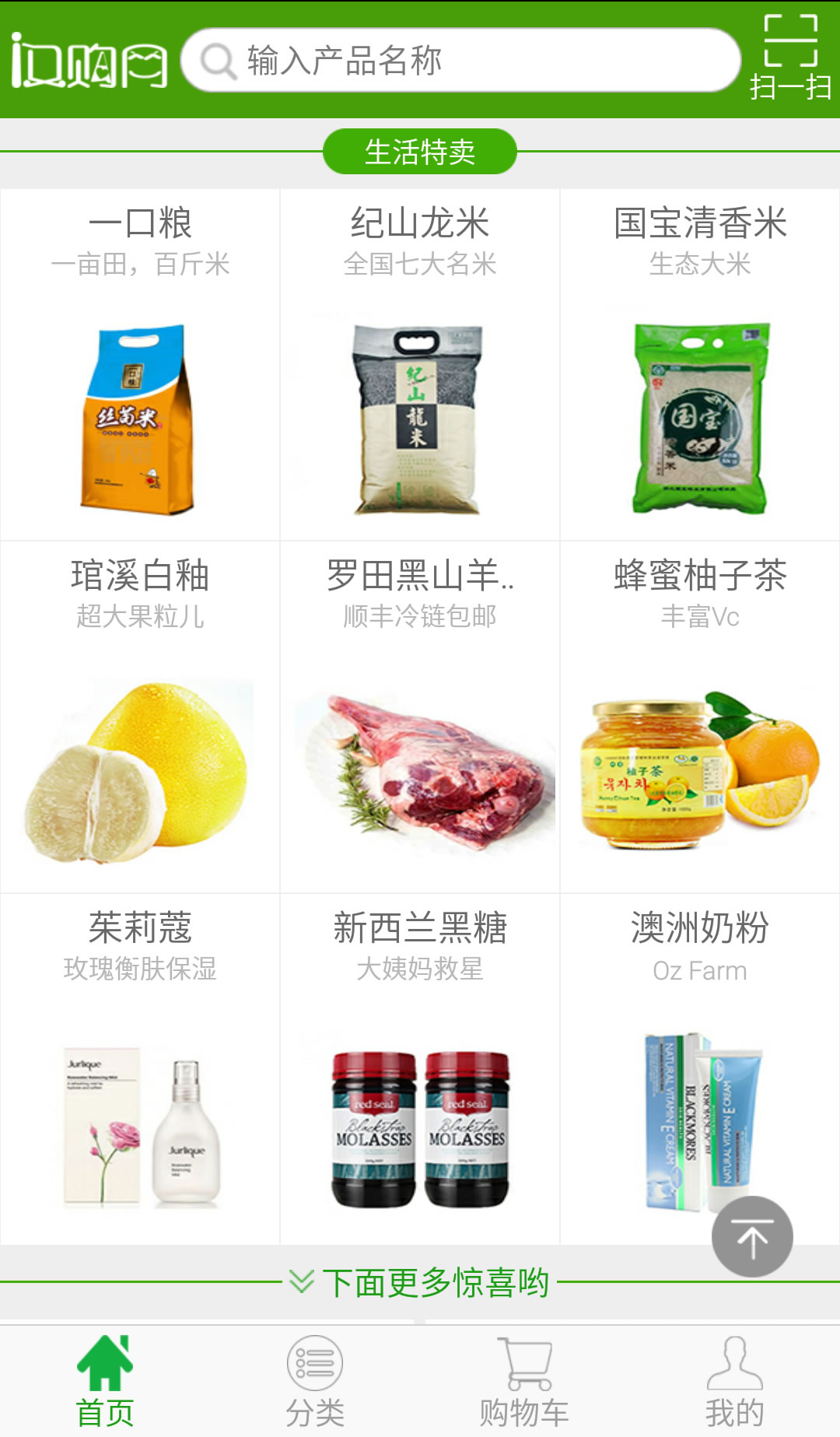
Task: Select the 新西兰黑糖 molasses item
Action: [420, 1069]
